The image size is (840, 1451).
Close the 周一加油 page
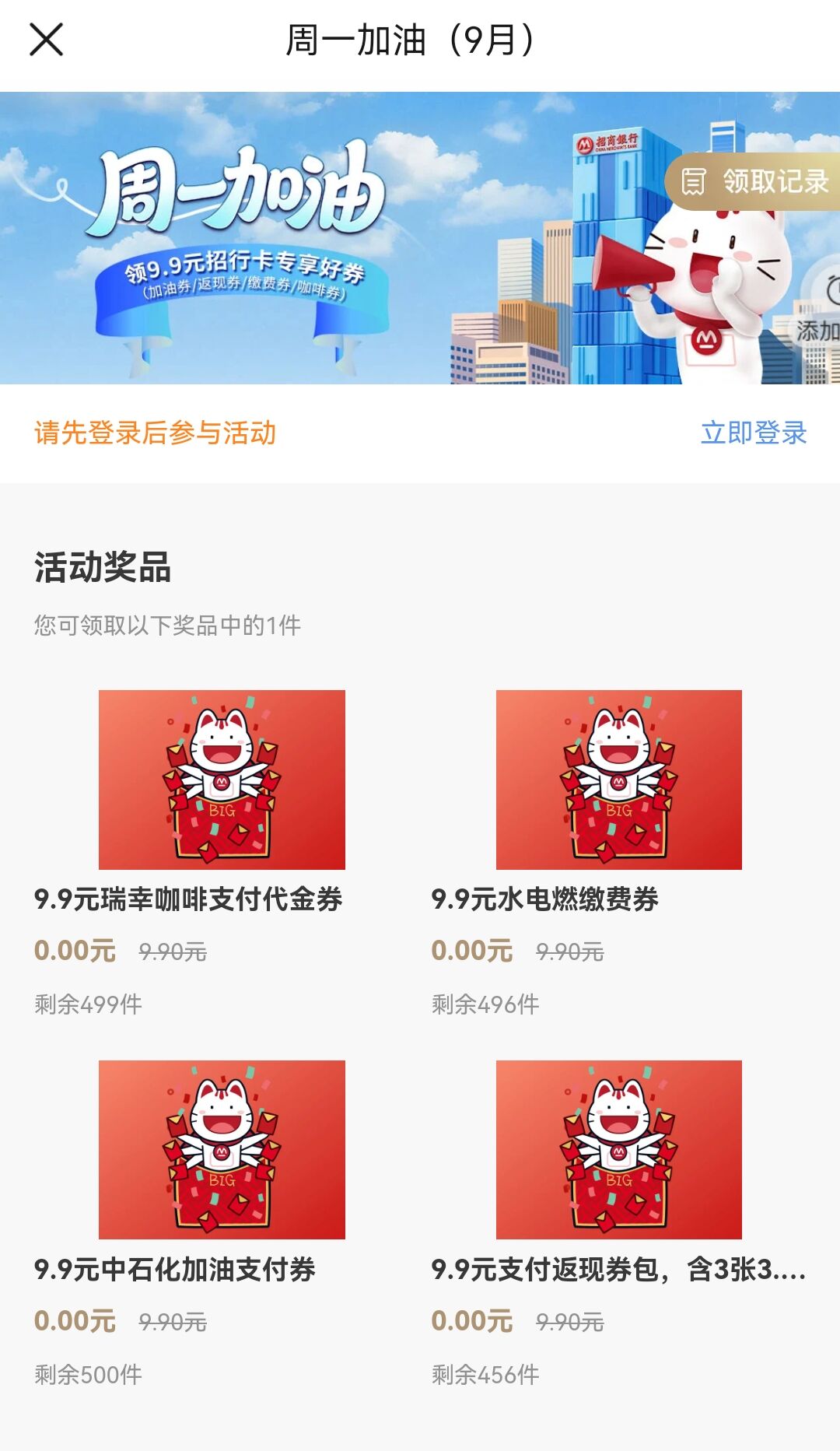pyautogui.click(x=46, y=40)
